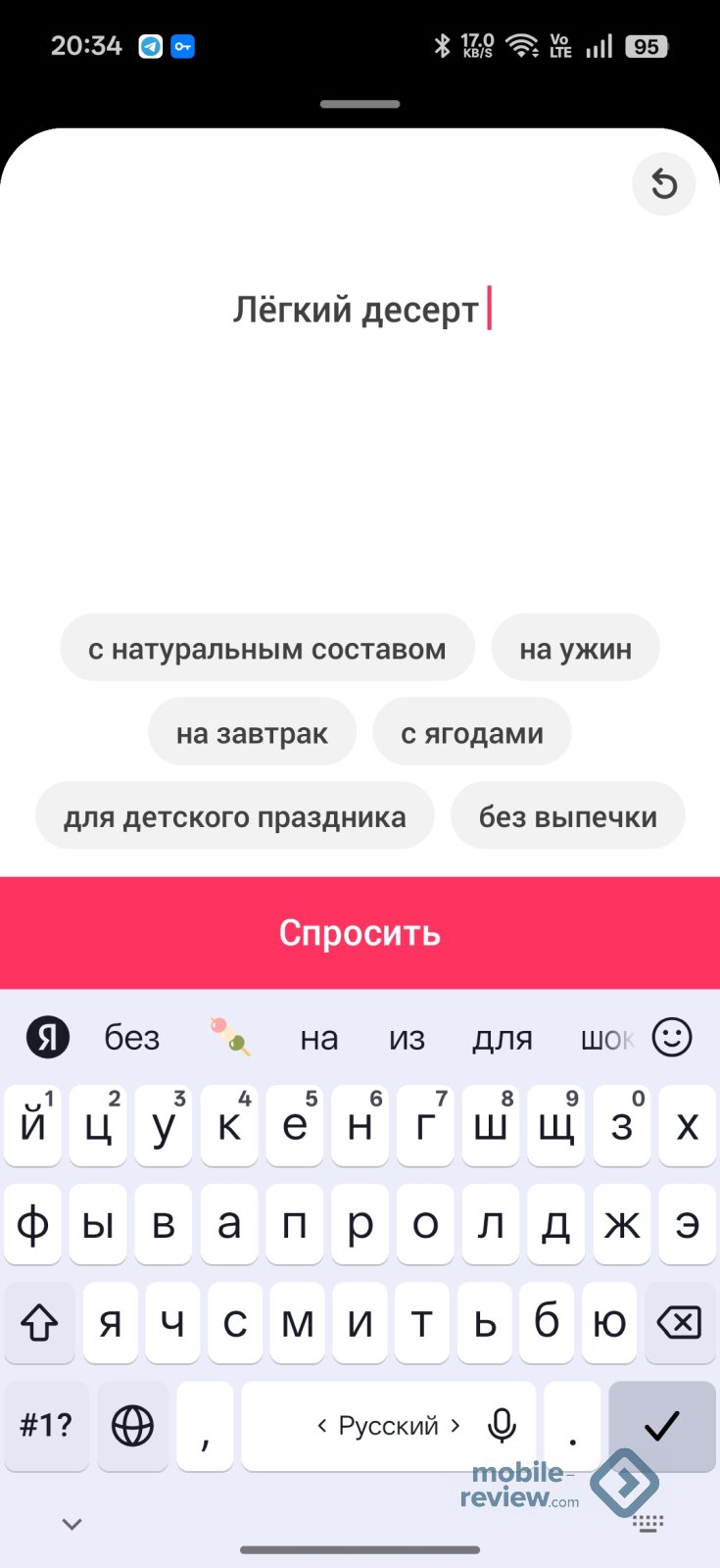Insert keyboard suggestion 'для'
Viewport: 720px width, 1568px height.
click(x=503, y=1038)
